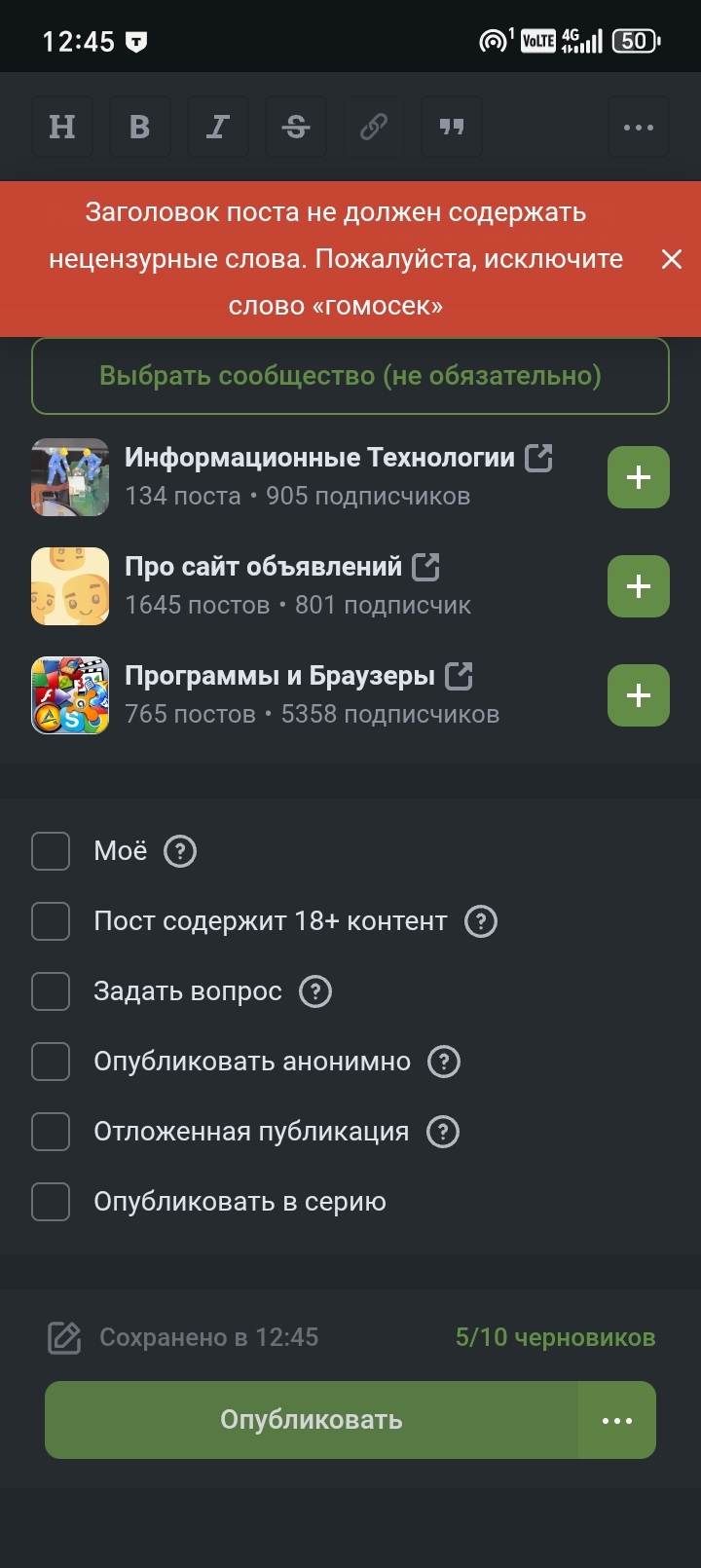Viewport: 701px width, 1568px height.
Task: Add community Про сайт объявлений
Action: tap(638, 586)
